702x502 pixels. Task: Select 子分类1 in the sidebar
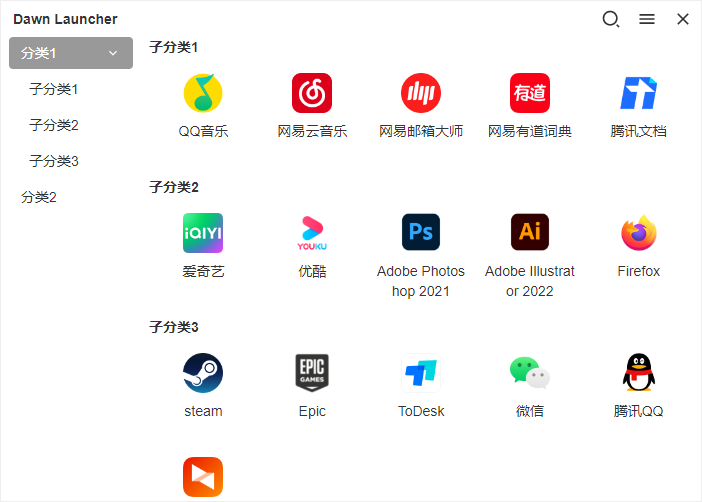pos(54,89)
